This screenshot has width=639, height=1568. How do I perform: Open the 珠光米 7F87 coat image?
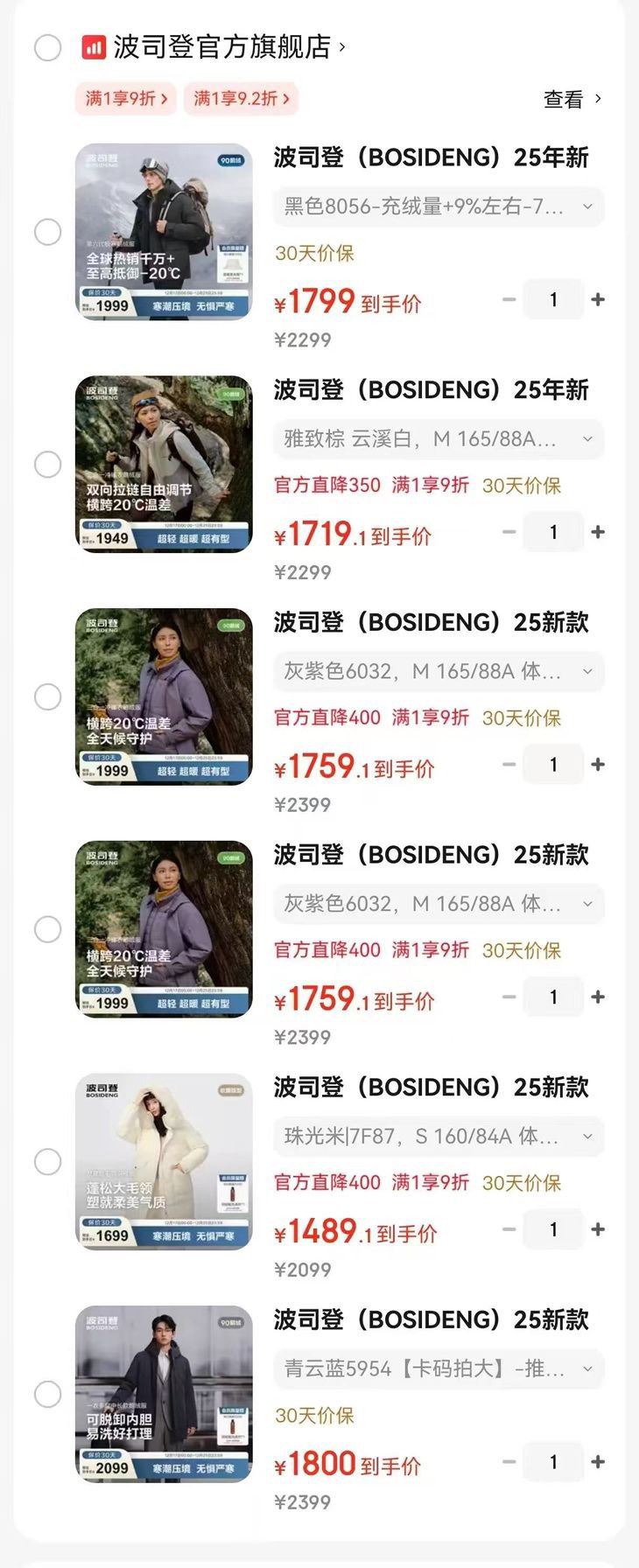(x=164, y=1161)
